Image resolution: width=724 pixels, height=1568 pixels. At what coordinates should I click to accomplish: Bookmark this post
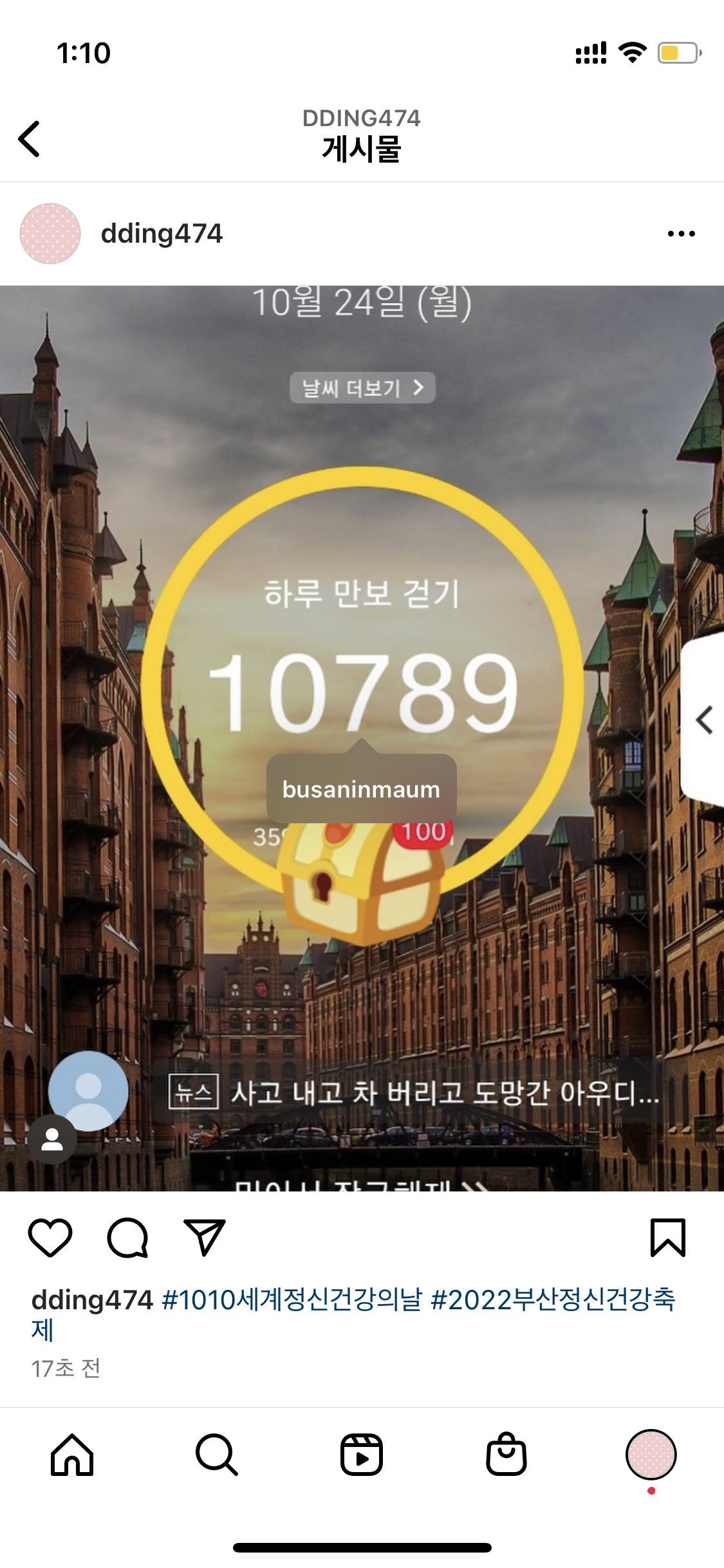pos(667,1237)
